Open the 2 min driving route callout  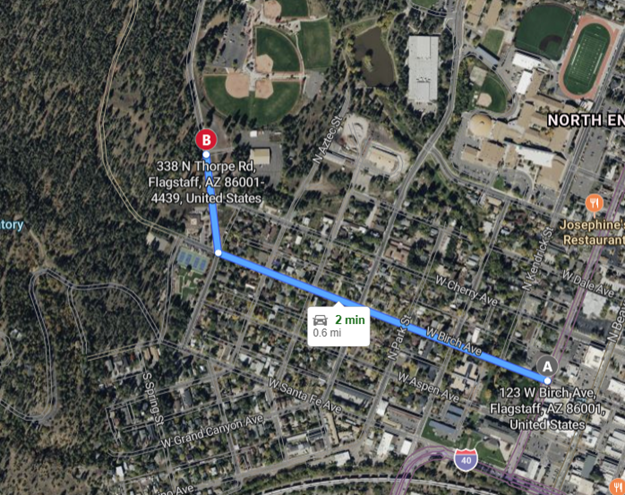coord(338,325)
